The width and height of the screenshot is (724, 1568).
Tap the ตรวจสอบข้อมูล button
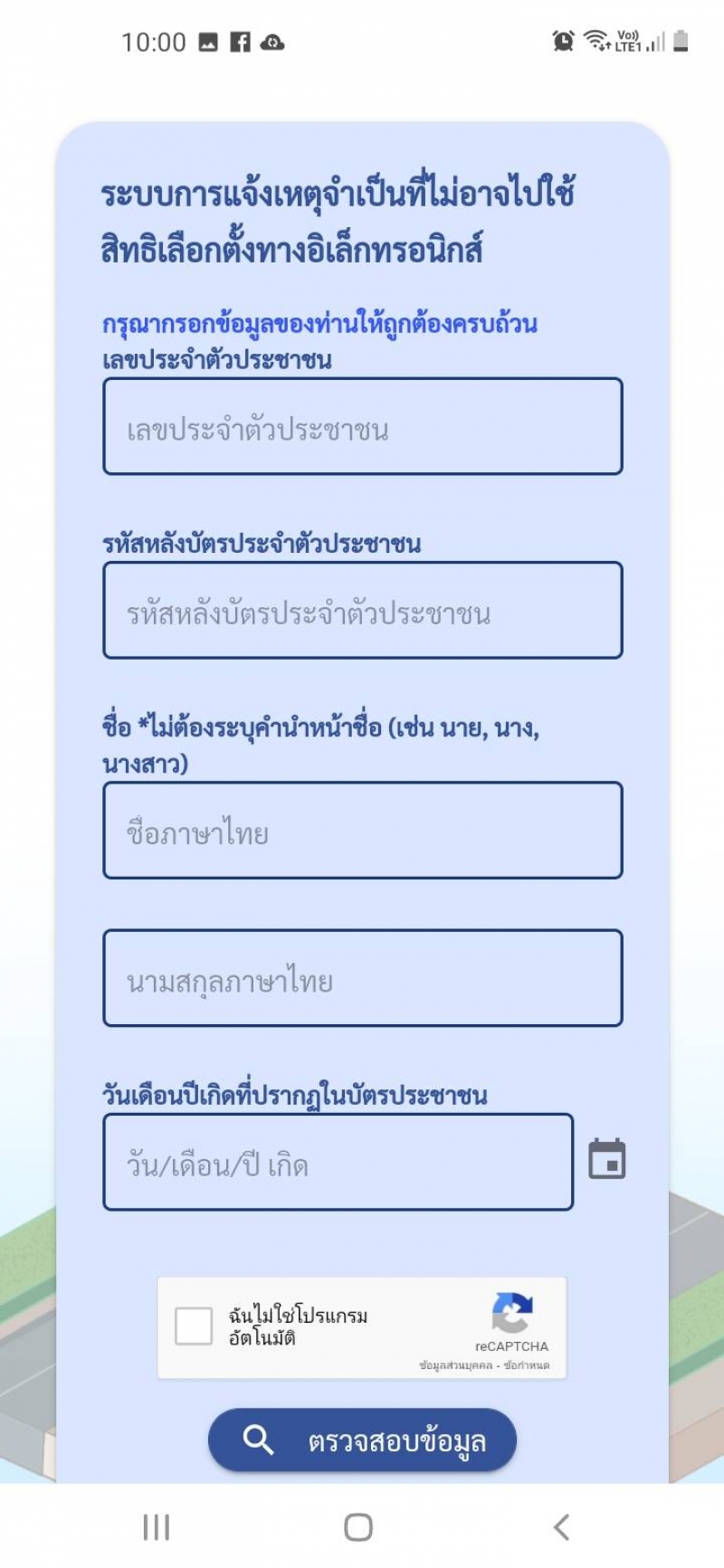[362, 1440]
